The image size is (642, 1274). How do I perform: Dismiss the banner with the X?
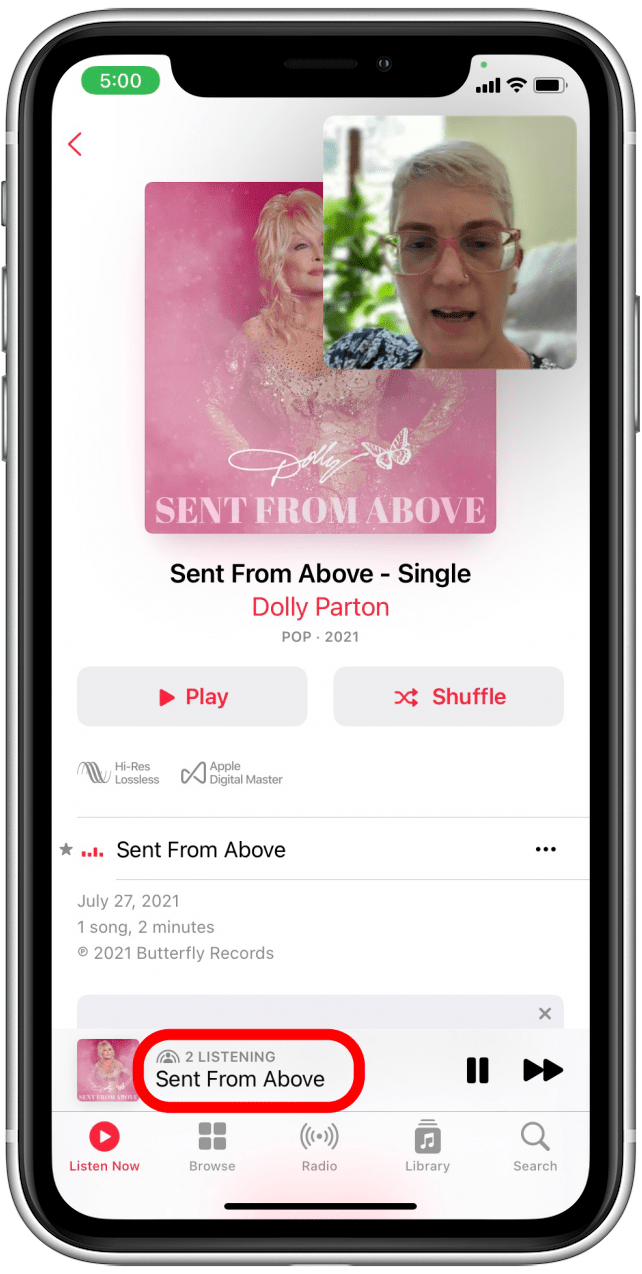(x=545, y=1014)
